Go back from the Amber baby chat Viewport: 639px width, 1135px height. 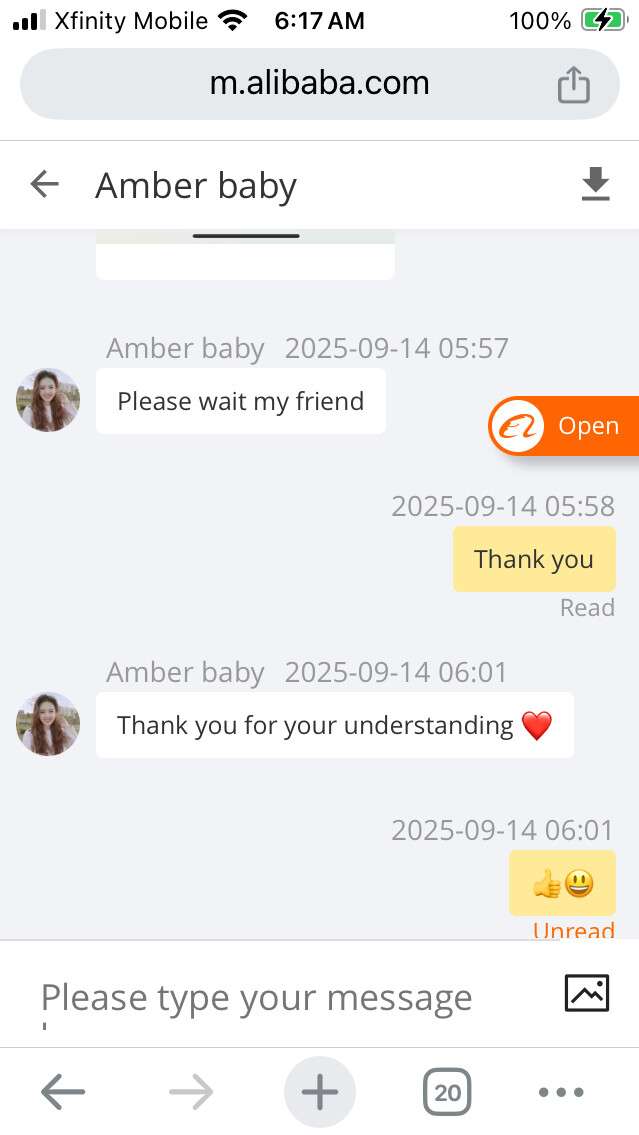[x=45, y=185]
